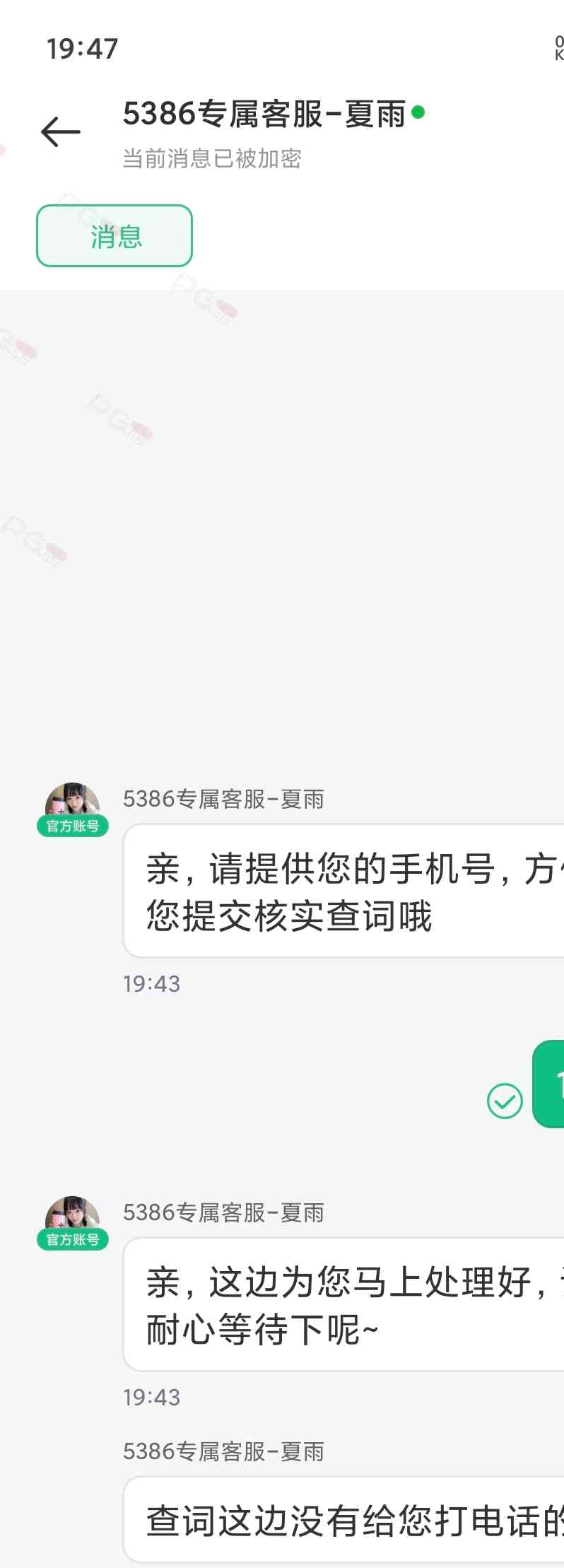Go back using the arrow icon

click(x=61, y=132)
